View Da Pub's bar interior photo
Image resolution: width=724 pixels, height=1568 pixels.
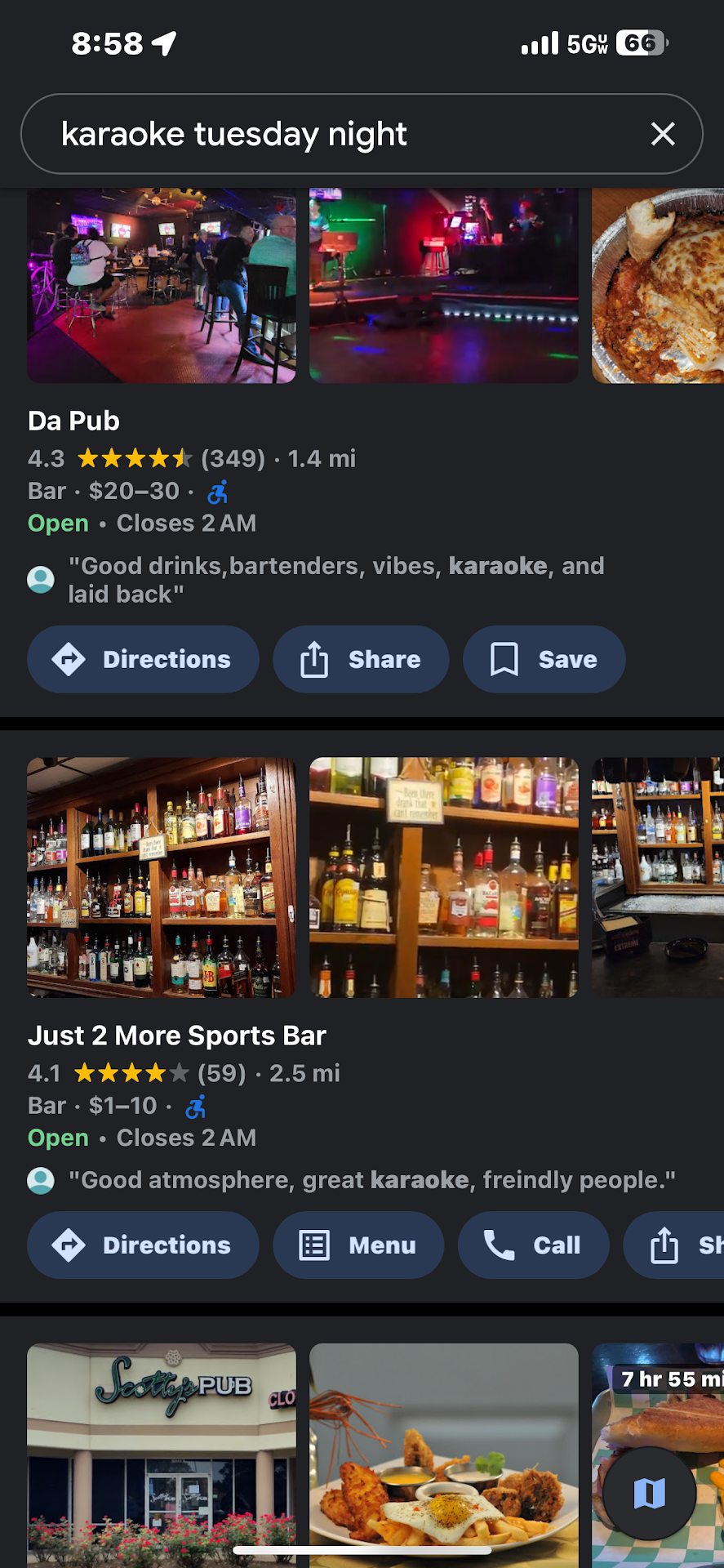(x=162, y=286)
